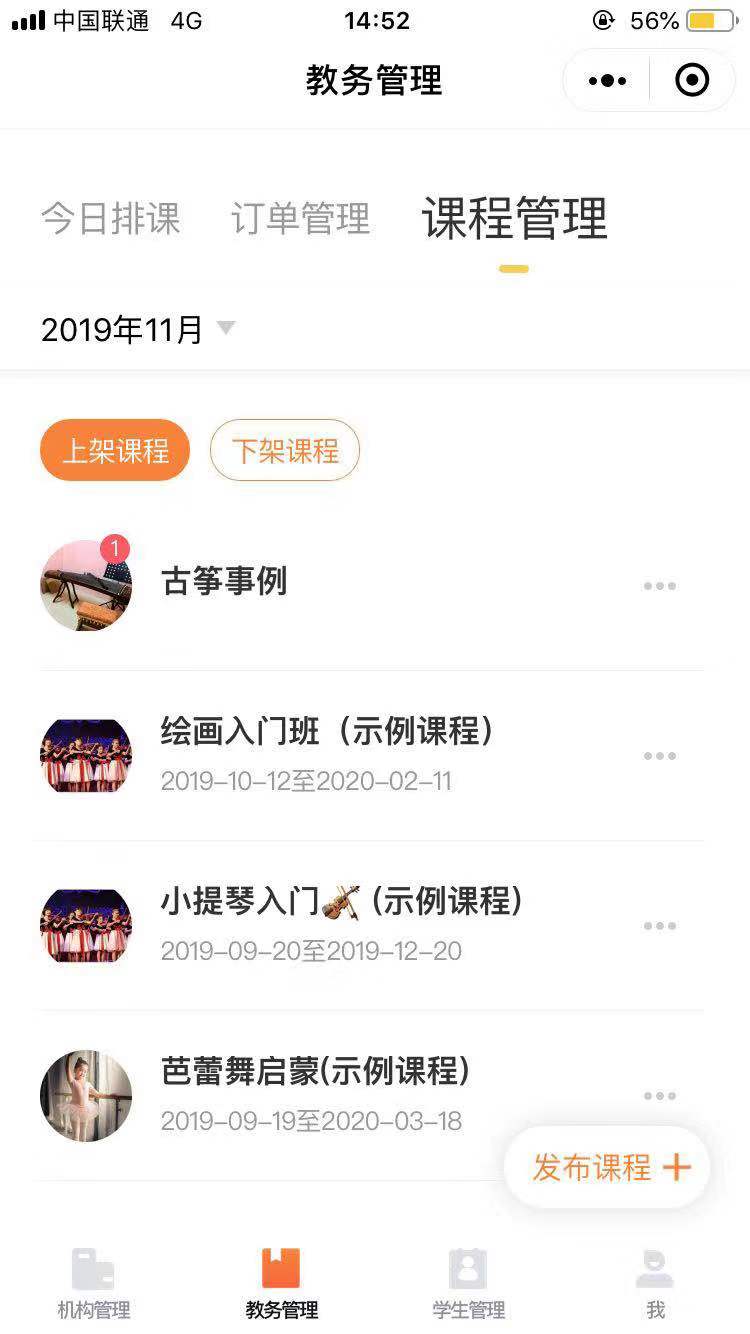Image resolution: width=750 pixels, height=1334 pixels.
Task: Tap 发布课程 to publish a course
Action: tap(608, 1167)
